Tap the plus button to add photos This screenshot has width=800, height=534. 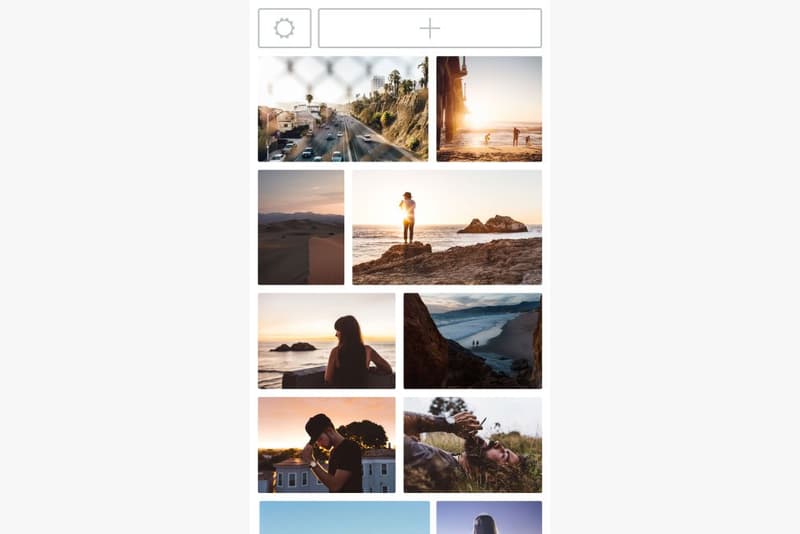pyautogui.click(x=430, y=28)
